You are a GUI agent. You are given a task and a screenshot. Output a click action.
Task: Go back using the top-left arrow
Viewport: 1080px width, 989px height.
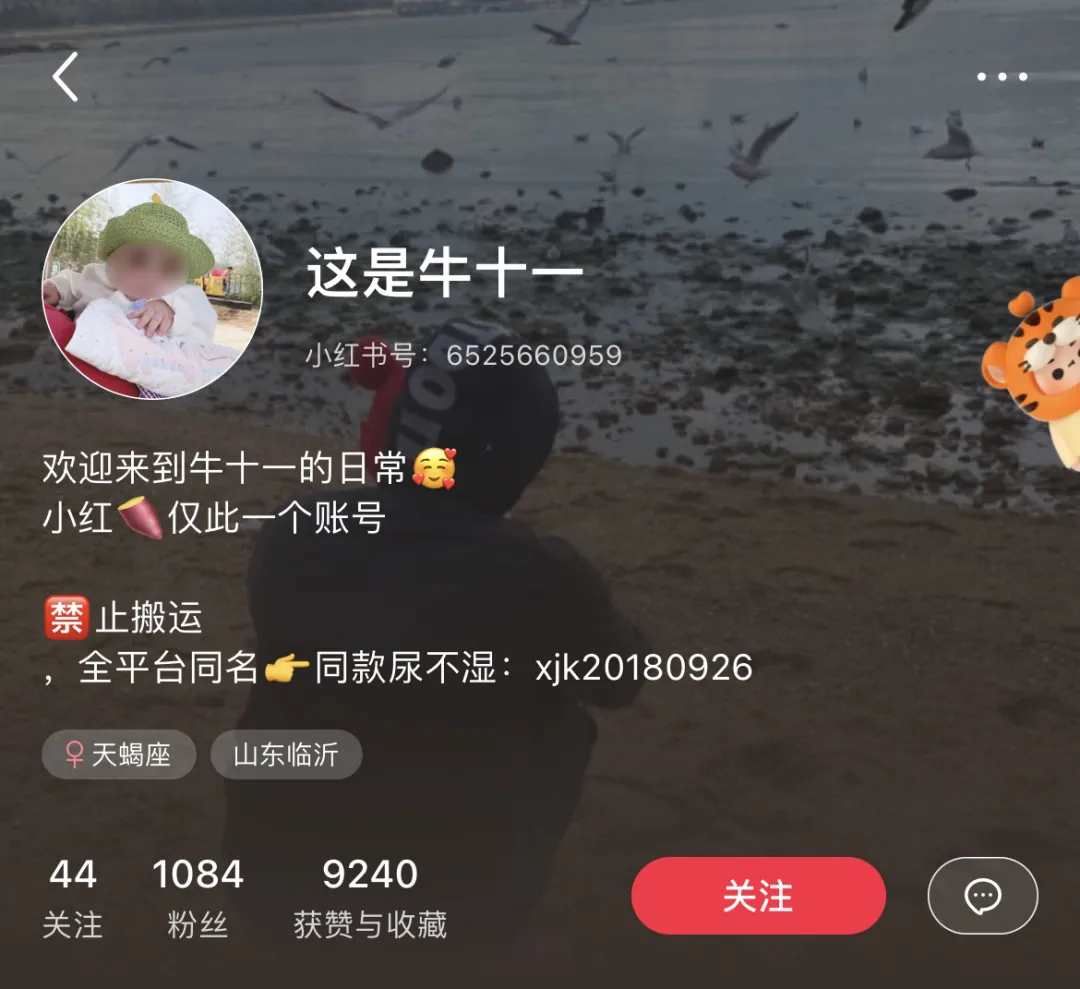tap(66, 77)
